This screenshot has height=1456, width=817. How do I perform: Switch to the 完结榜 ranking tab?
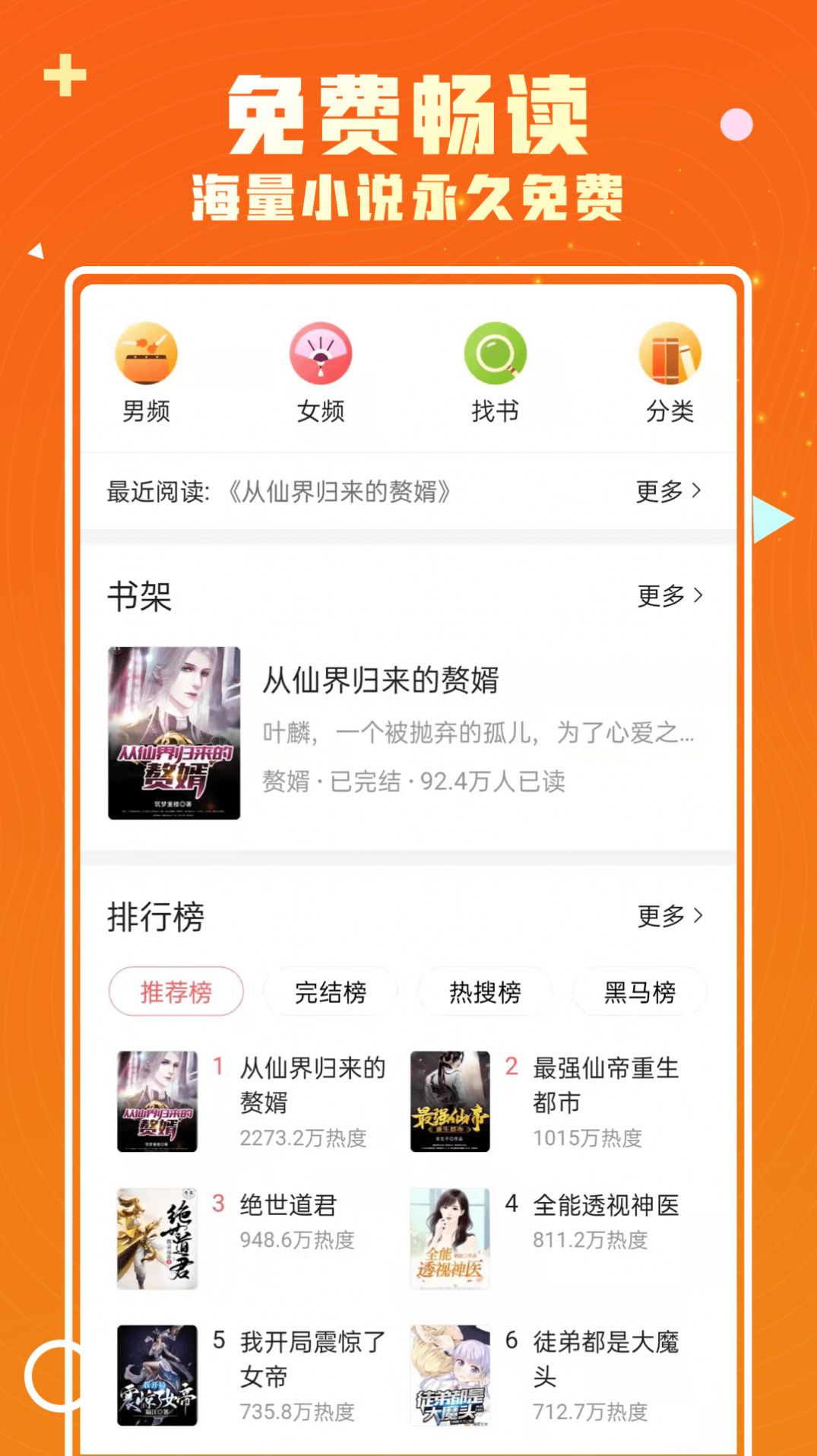coord(331,991)
